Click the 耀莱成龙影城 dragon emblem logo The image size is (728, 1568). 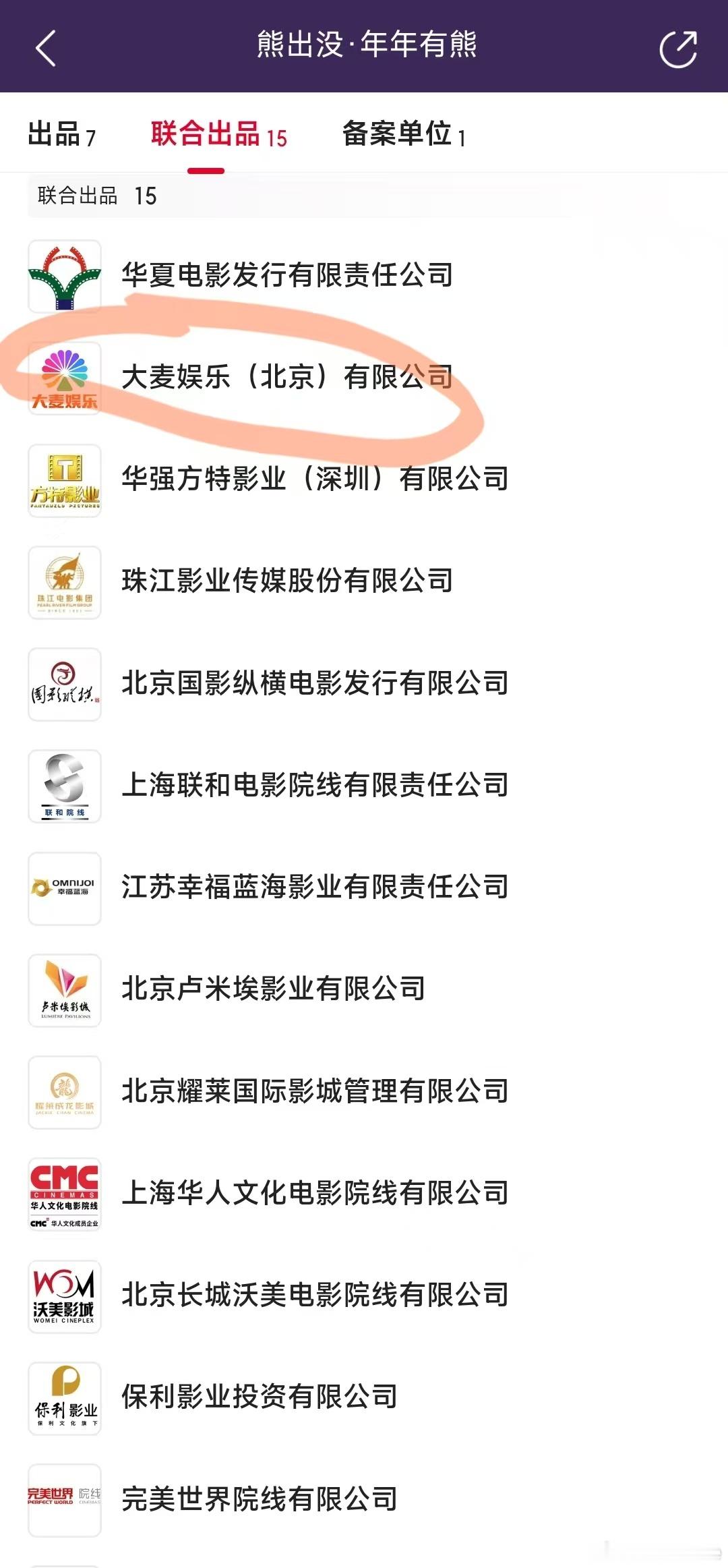65,1093
